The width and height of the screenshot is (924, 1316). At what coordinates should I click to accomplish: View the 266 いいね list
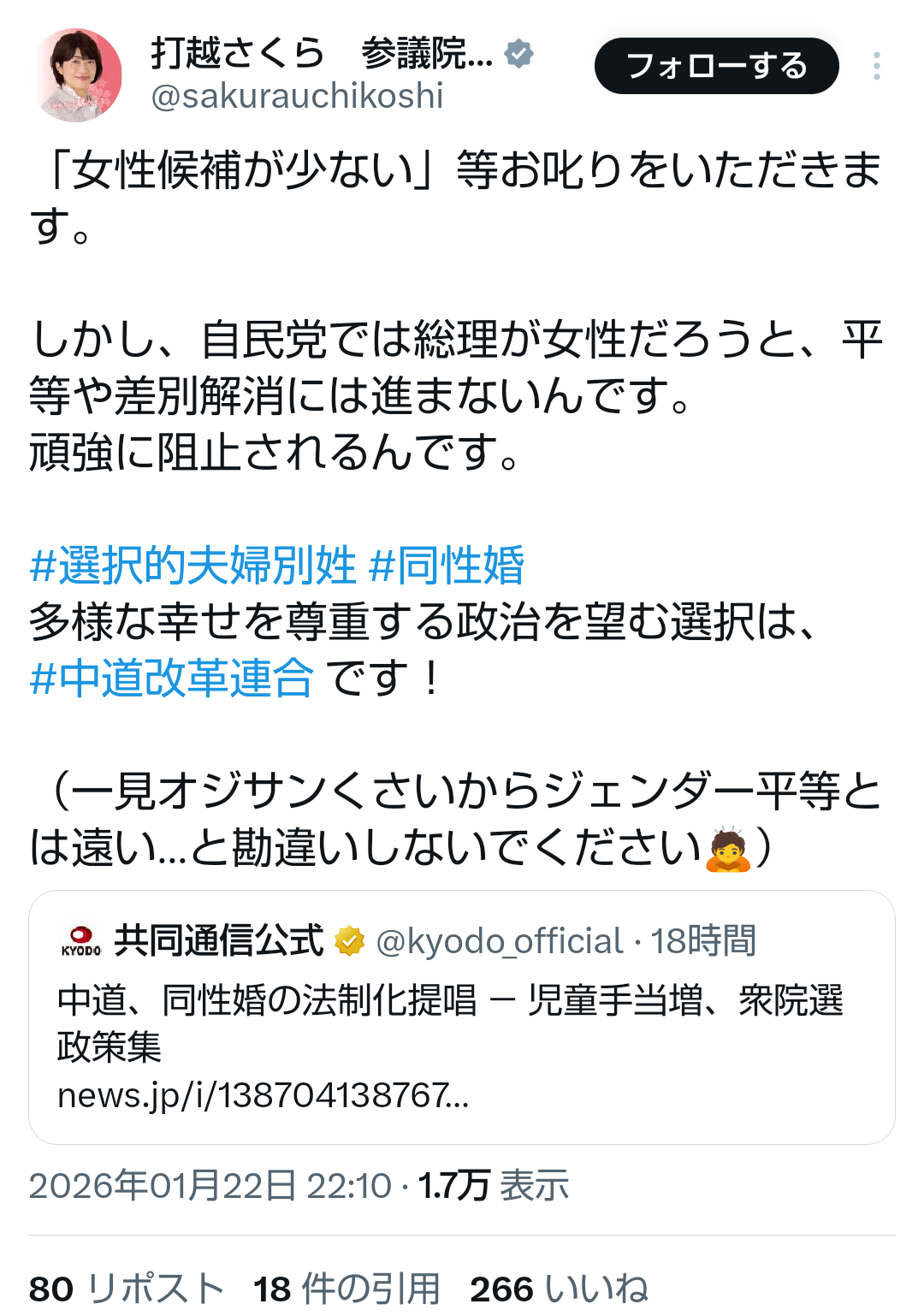point(559,1289)
